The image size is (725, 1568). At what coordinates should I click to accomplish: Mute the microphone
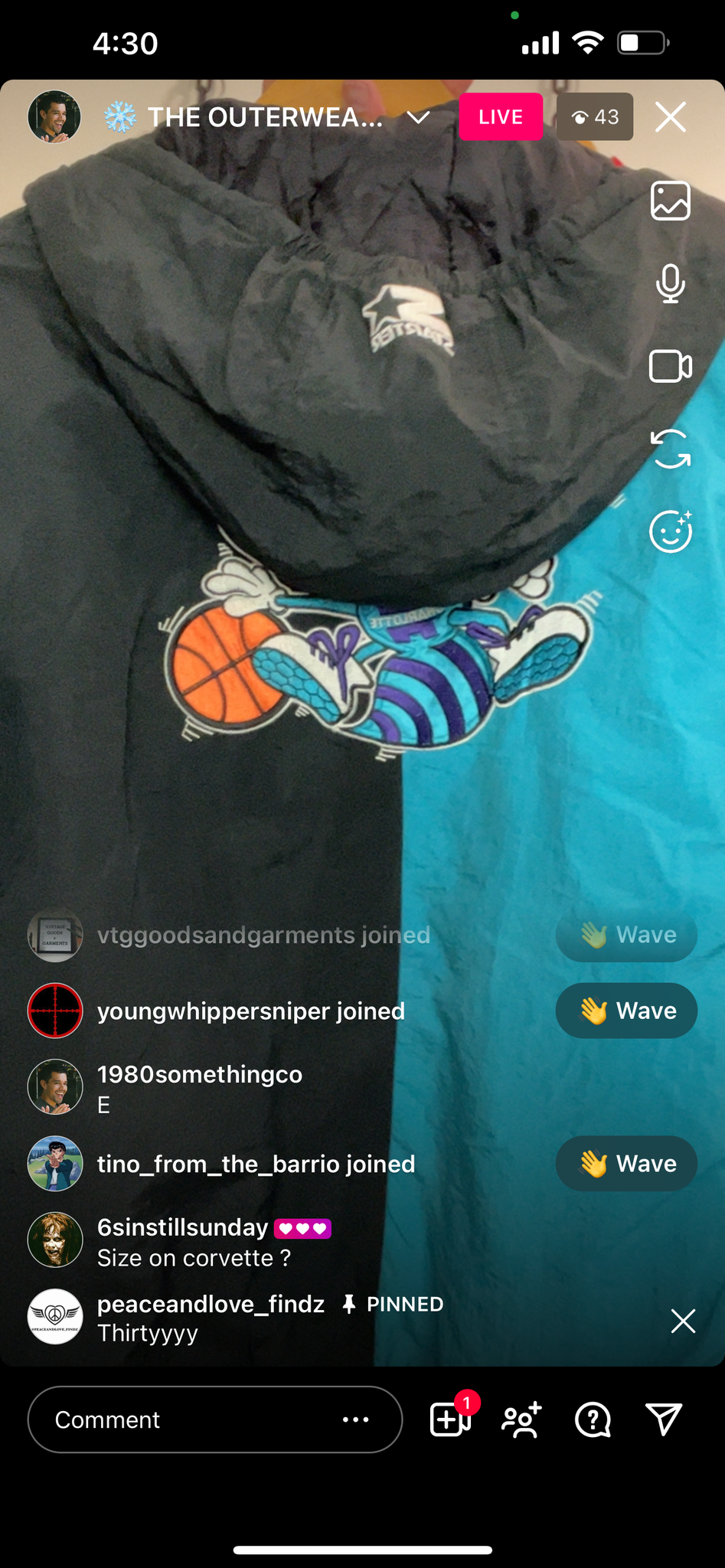[671, 283]
